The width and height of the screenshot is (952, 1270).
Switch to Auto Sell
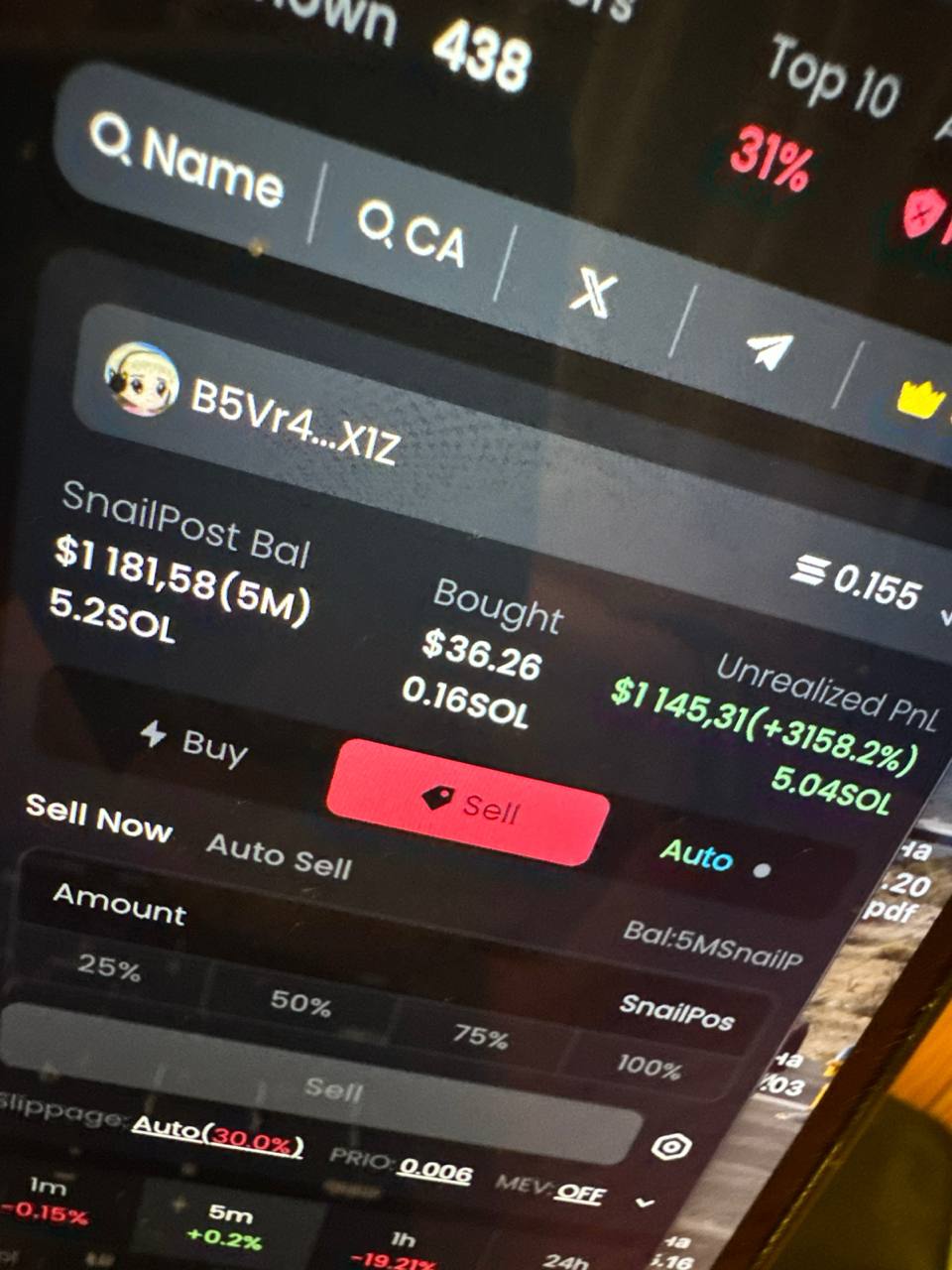(279, 856)
